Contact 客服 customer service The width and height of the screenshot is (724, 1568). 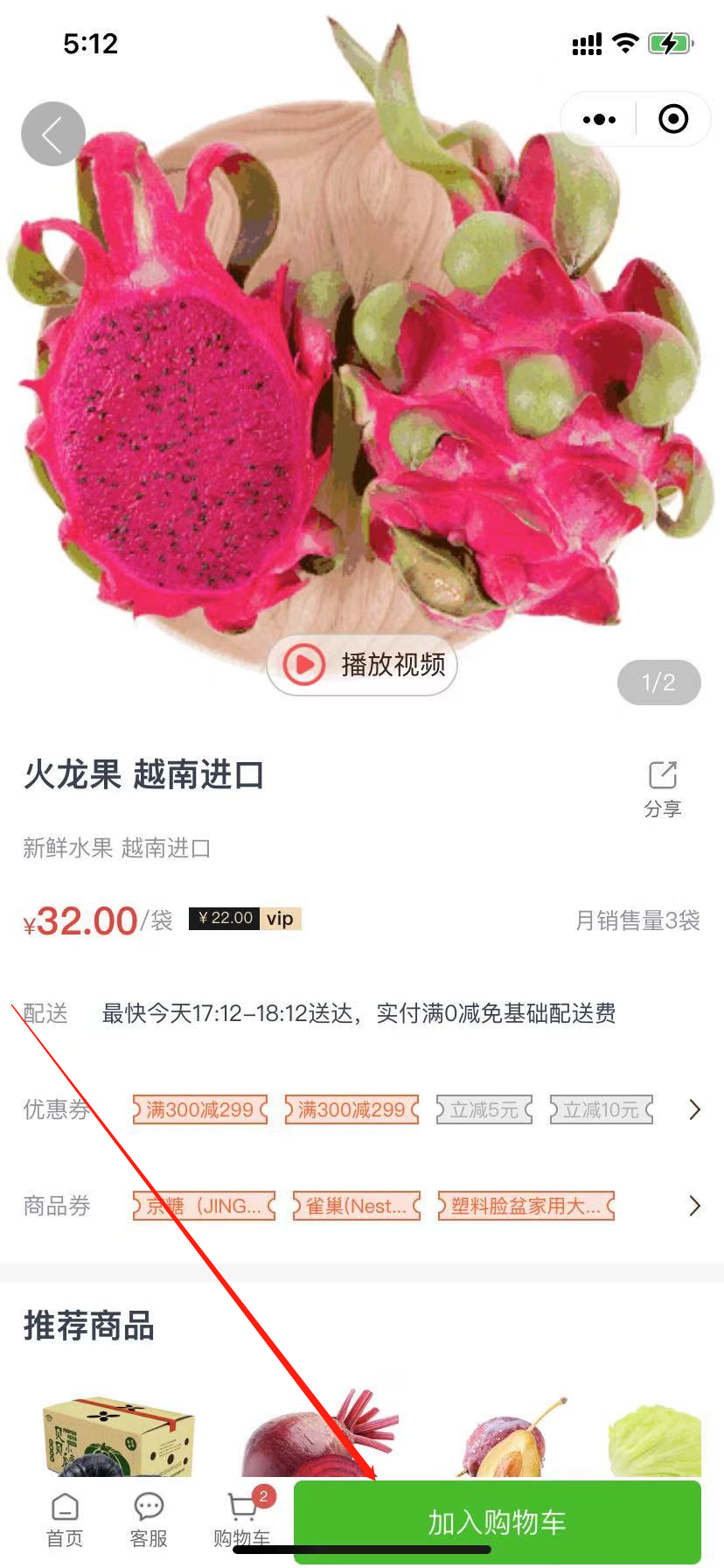[x=149, y=1521]
